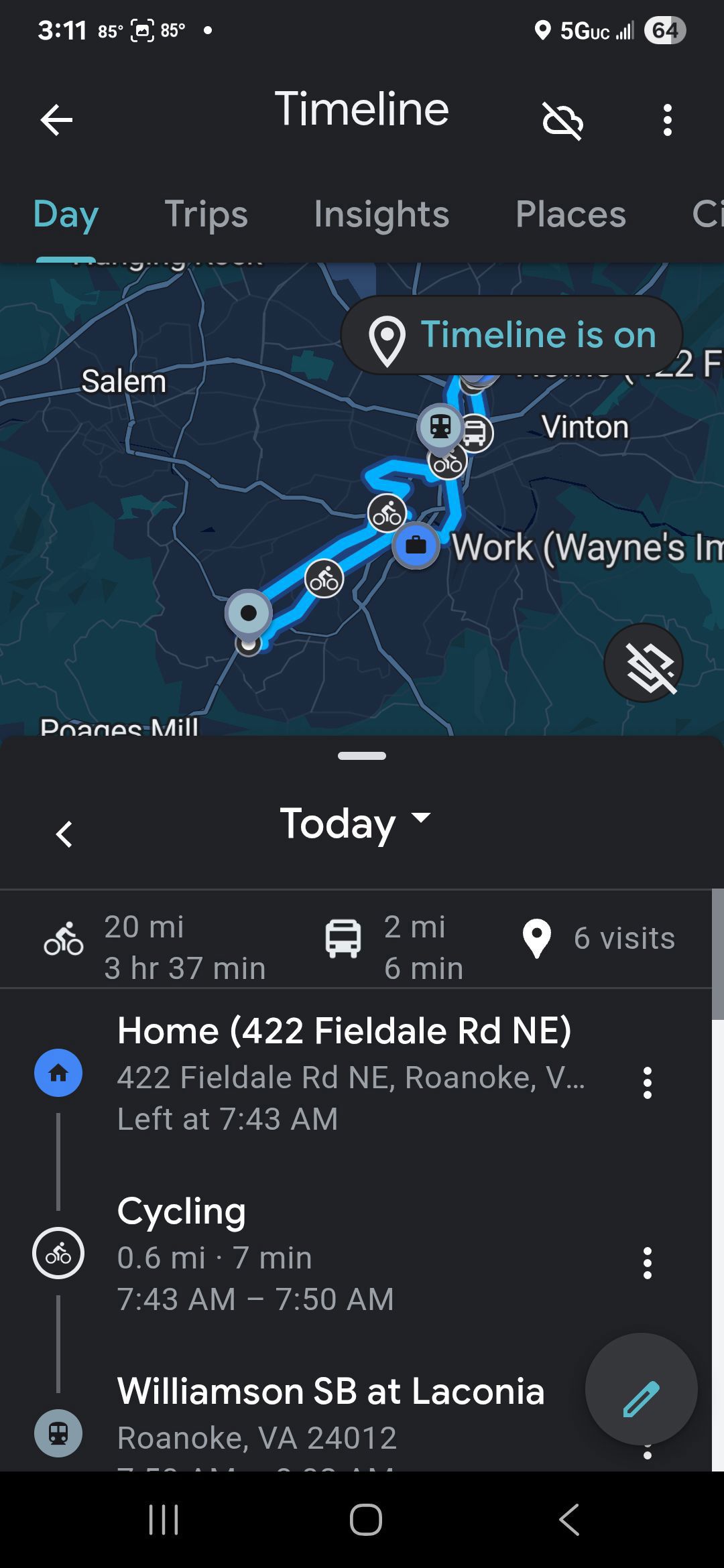This screenshot has width=724, height=1568.
Task: Open the Places tab
Action: pos(570,214)
